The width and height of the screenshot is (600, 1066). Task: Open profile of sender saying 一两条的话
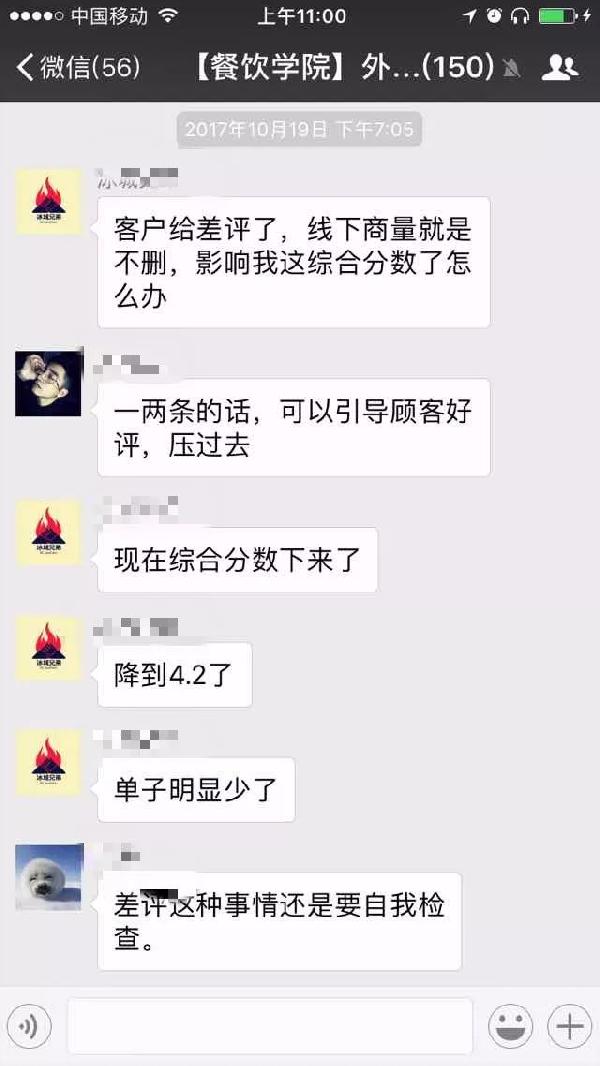(x=48, y=383)
